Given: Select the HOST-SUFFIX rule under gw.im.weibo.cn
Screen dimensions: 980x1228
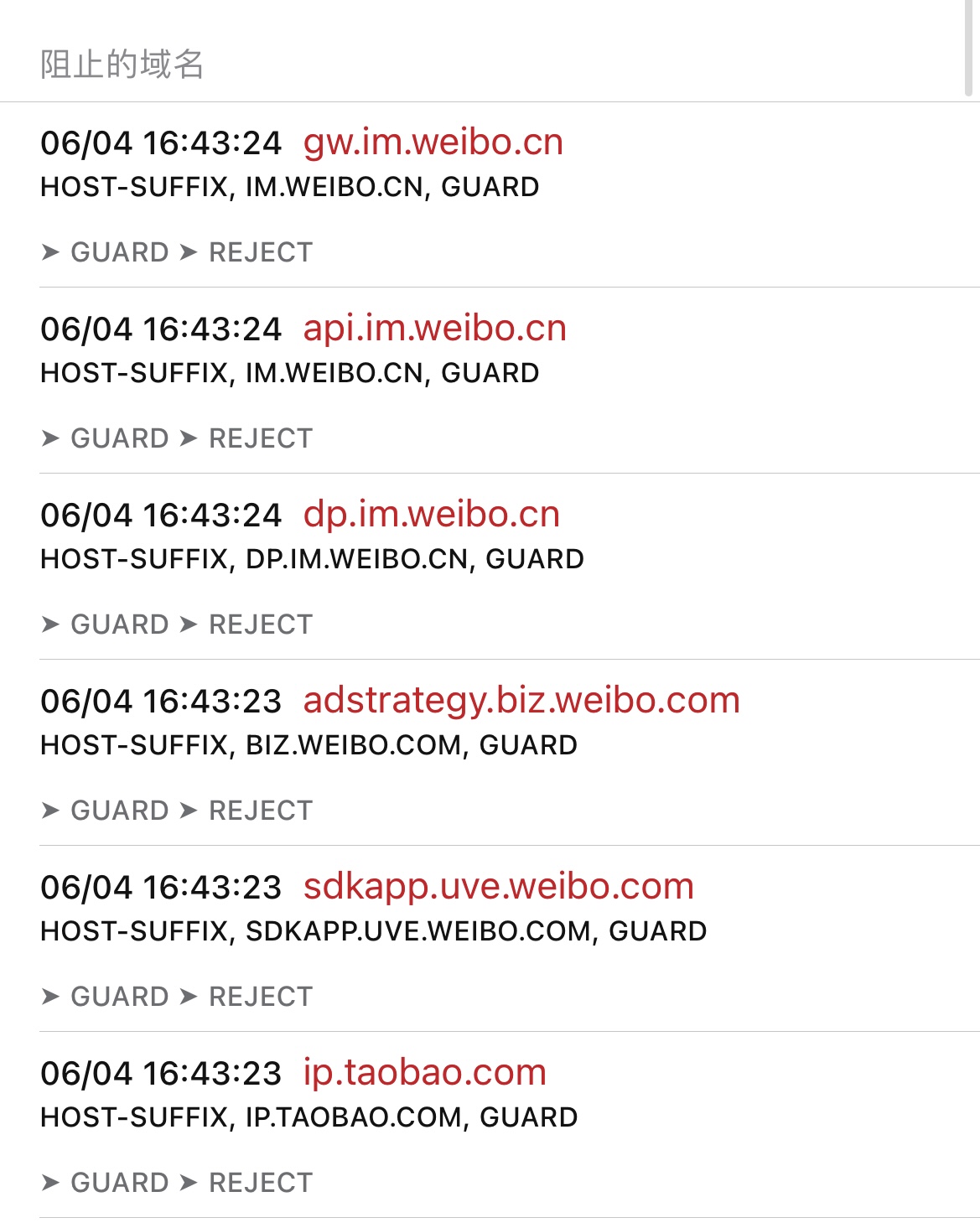Looking at the screenshot, I should 289,188.
